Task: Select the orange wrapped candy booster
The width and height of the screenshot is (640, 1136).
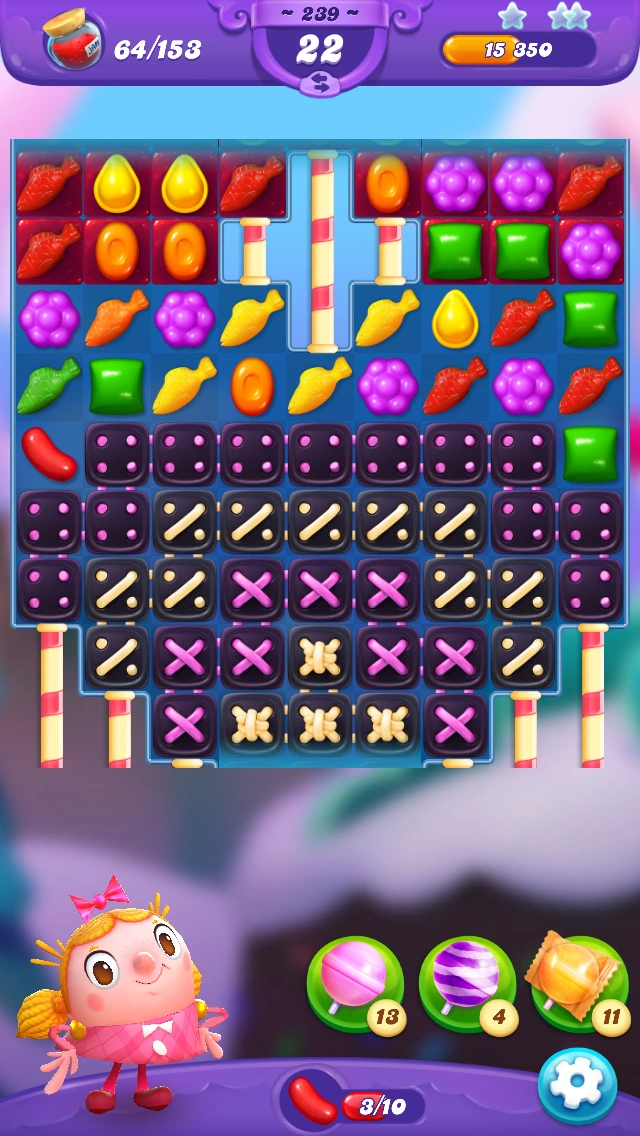Action: click(580, 982)
